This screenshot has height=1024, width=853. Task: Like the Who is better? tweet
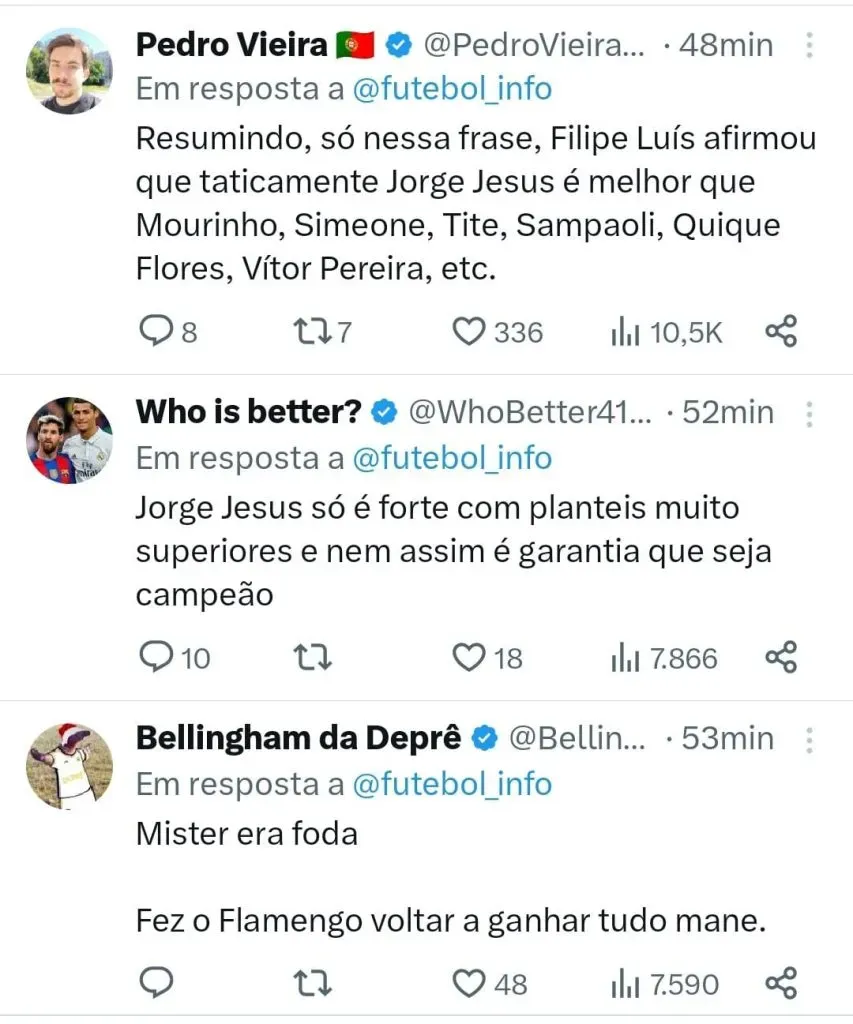click(x=468, y=657)
